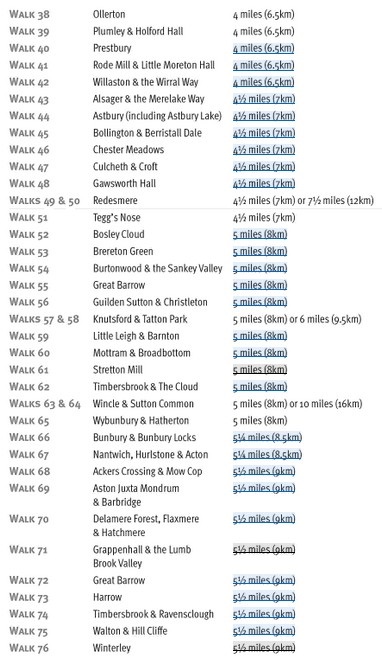Image resolution: width=382 pixels, height=660 pixels.
Task: Select the Chester Meadows 4½ miles link
Action: (x=264, y=149)
